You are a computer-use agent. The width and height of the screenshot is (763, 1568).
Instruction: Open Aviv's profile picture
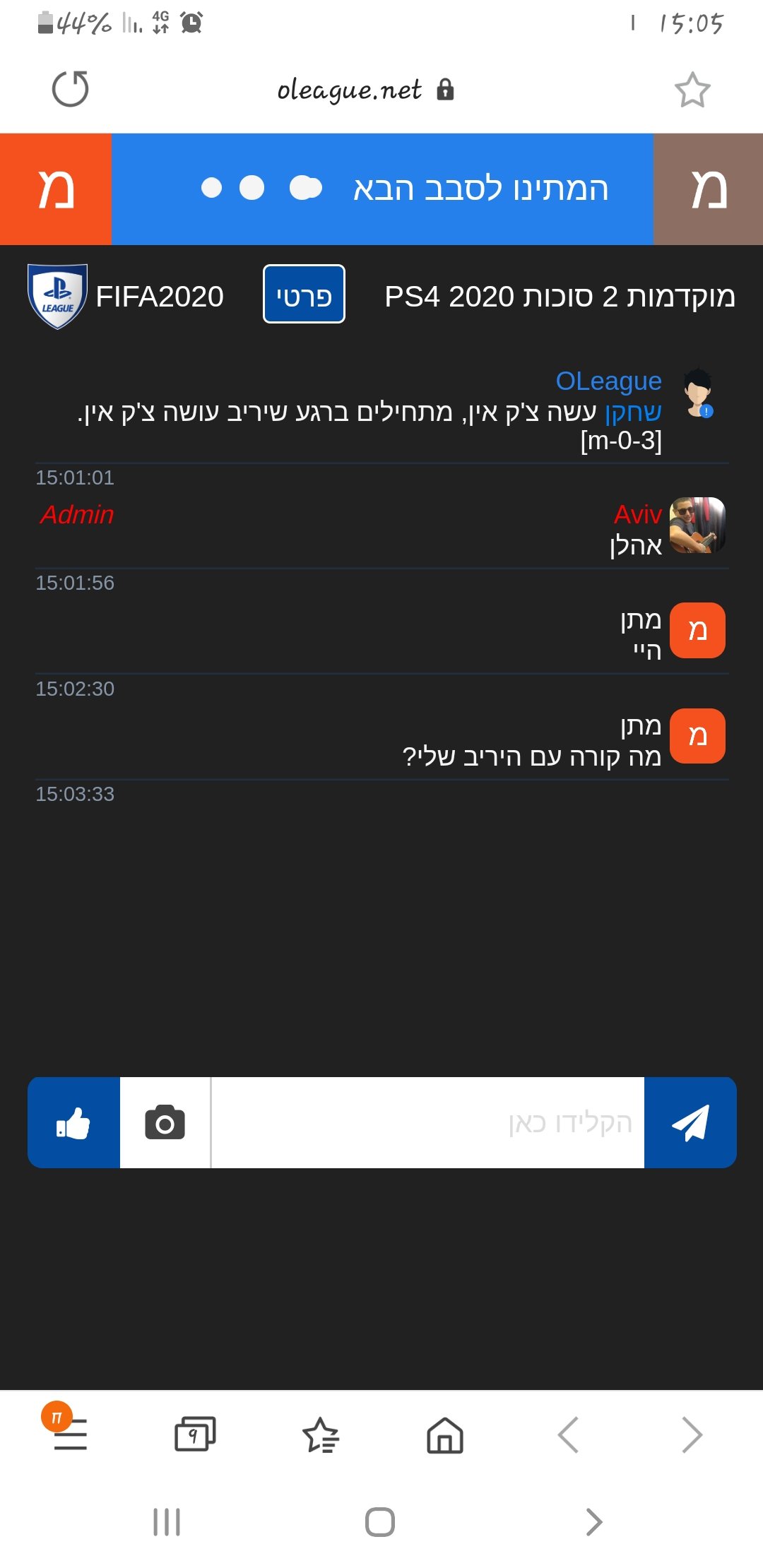[697, 525]
